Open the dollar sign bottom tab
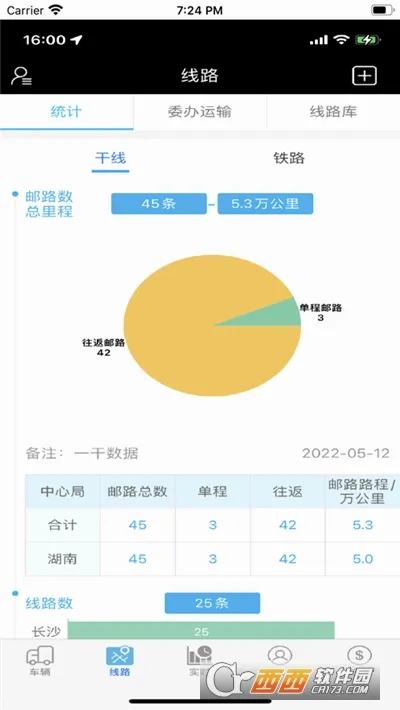400x710 pixels. (x=359, y=655)
